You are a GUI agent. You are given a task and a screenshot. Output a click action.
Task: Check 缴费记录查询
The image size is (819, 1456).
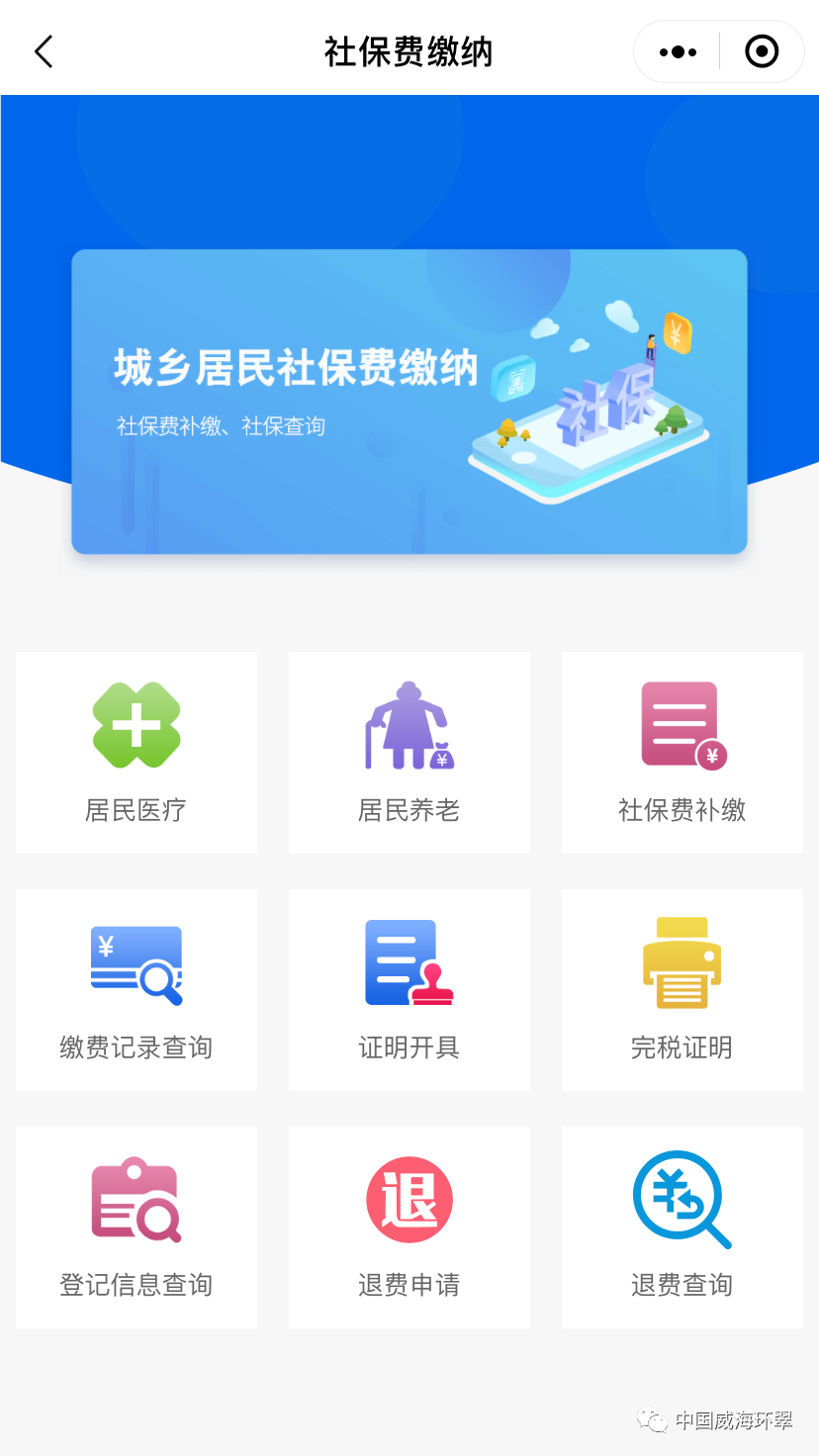point(136,989)
